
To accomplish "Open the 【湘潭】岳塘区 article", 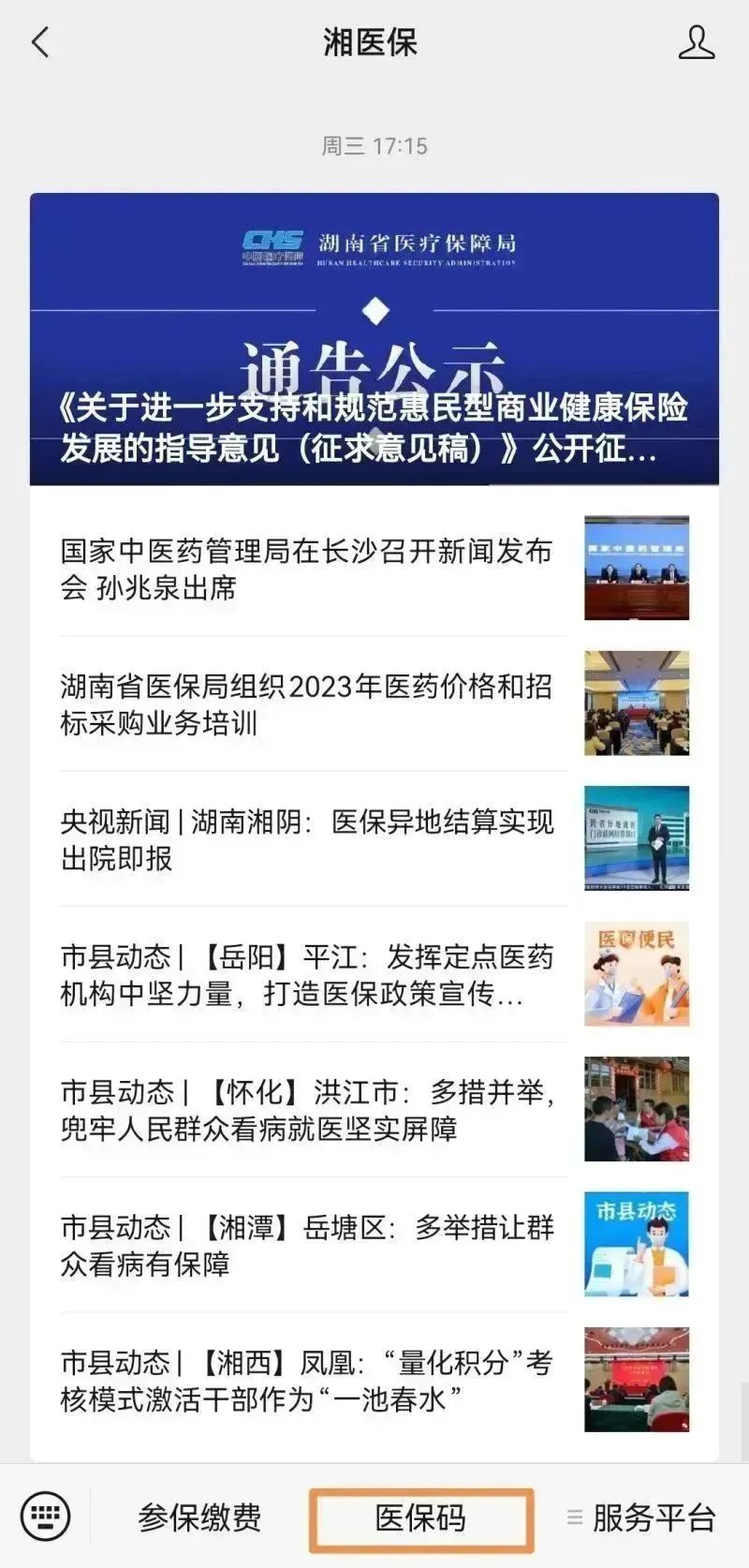I will point(309,1245).
